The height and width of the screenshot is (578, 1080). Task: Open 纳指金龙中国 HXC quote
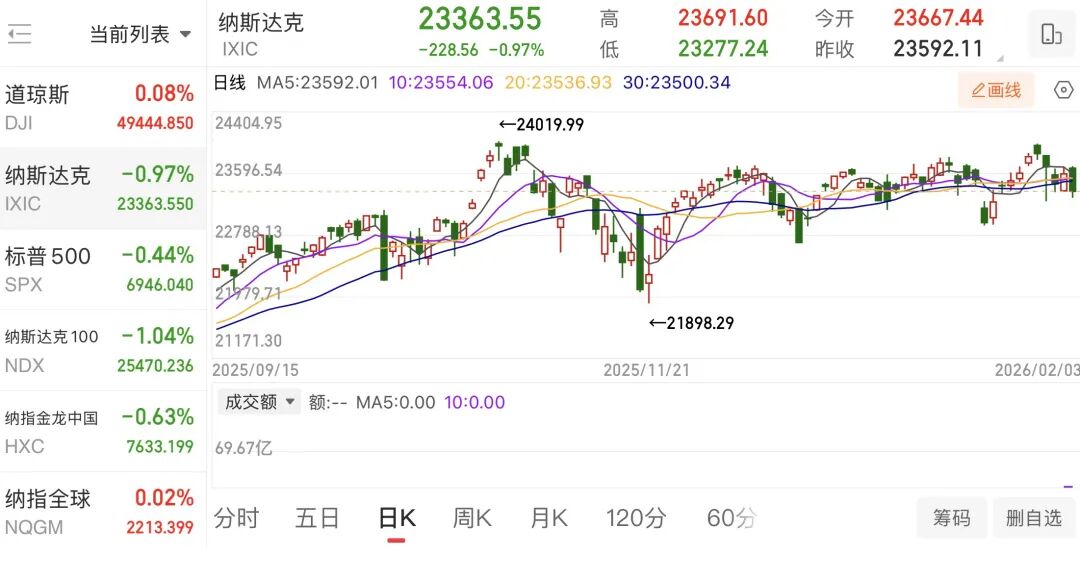100,431
